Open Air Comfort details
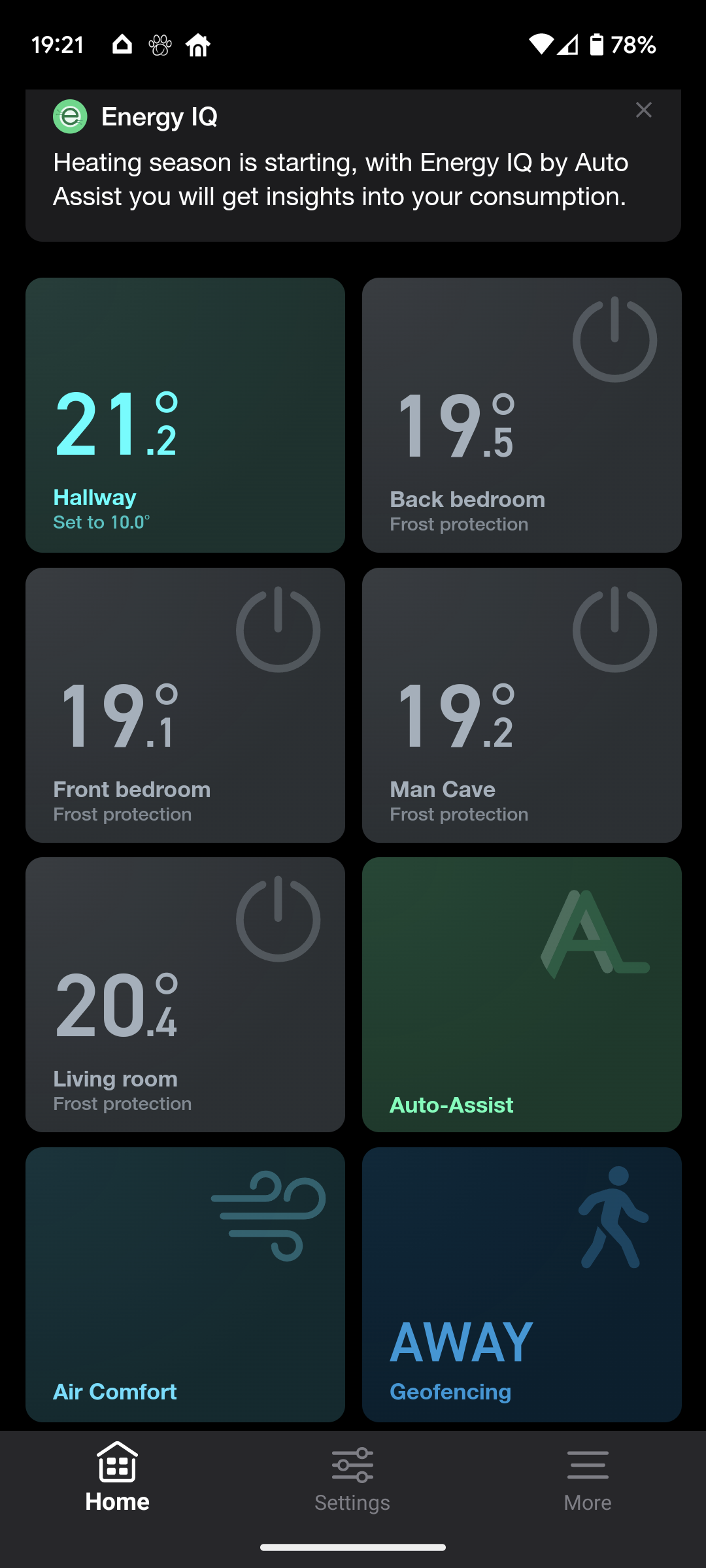The height and width of the screenshot is (1568, 706). click(185, 1284)
